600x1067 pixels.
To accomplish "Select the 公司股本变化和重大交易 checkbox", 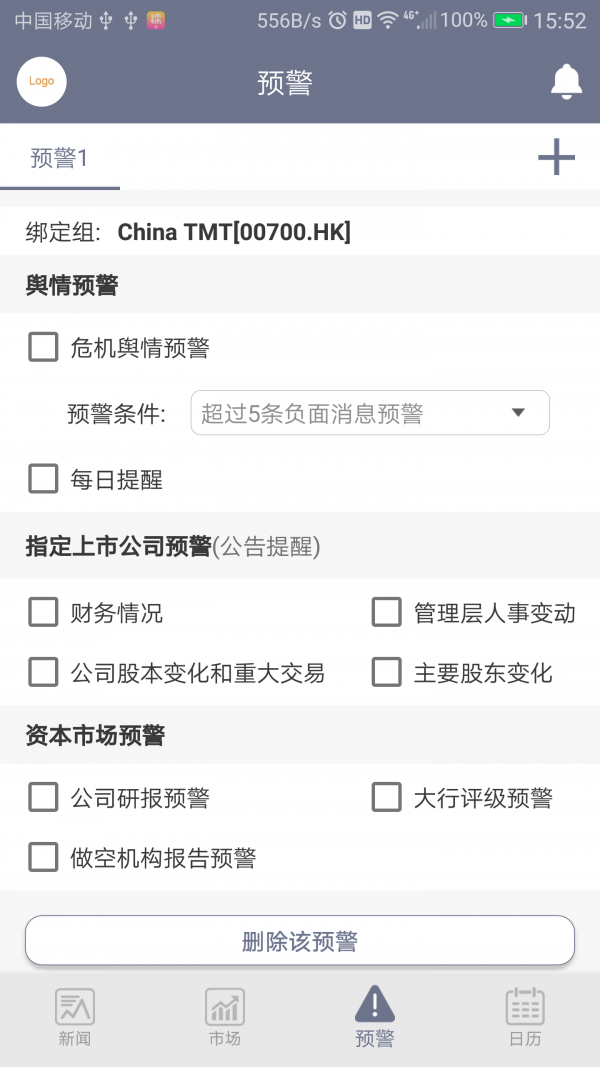I will (x=43, y=673).
